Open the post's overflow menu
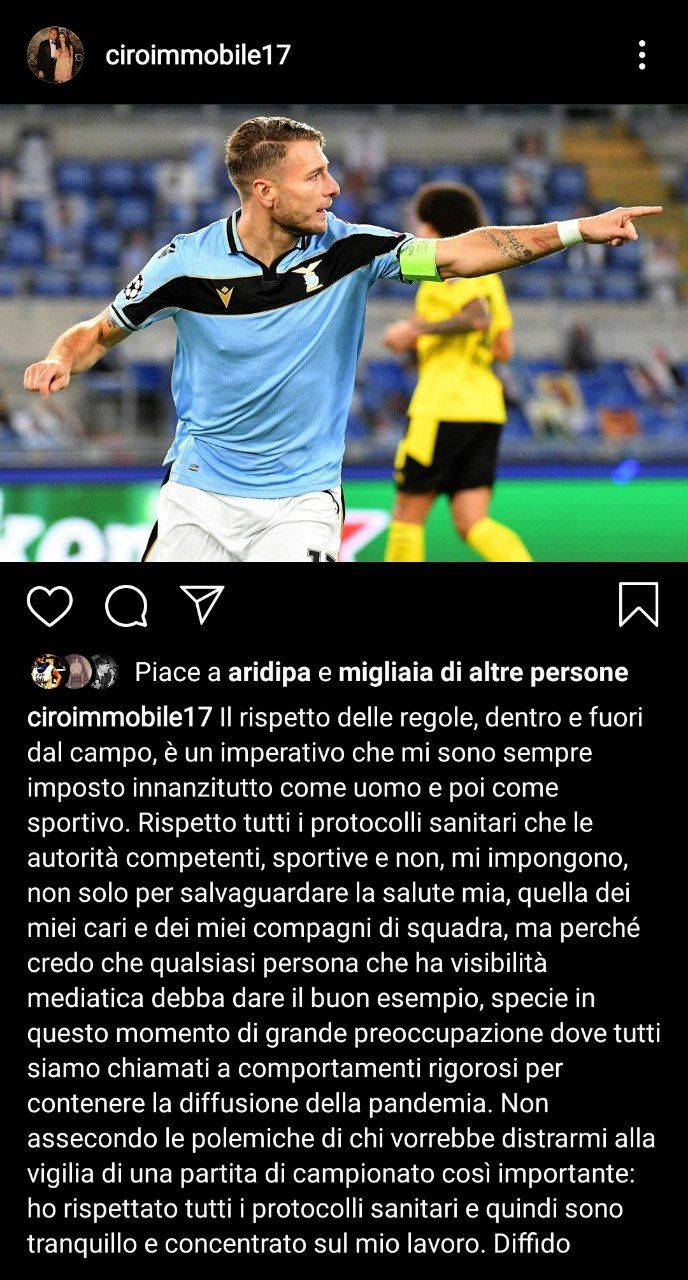688x1280 pixels. (x=642, y=55)
